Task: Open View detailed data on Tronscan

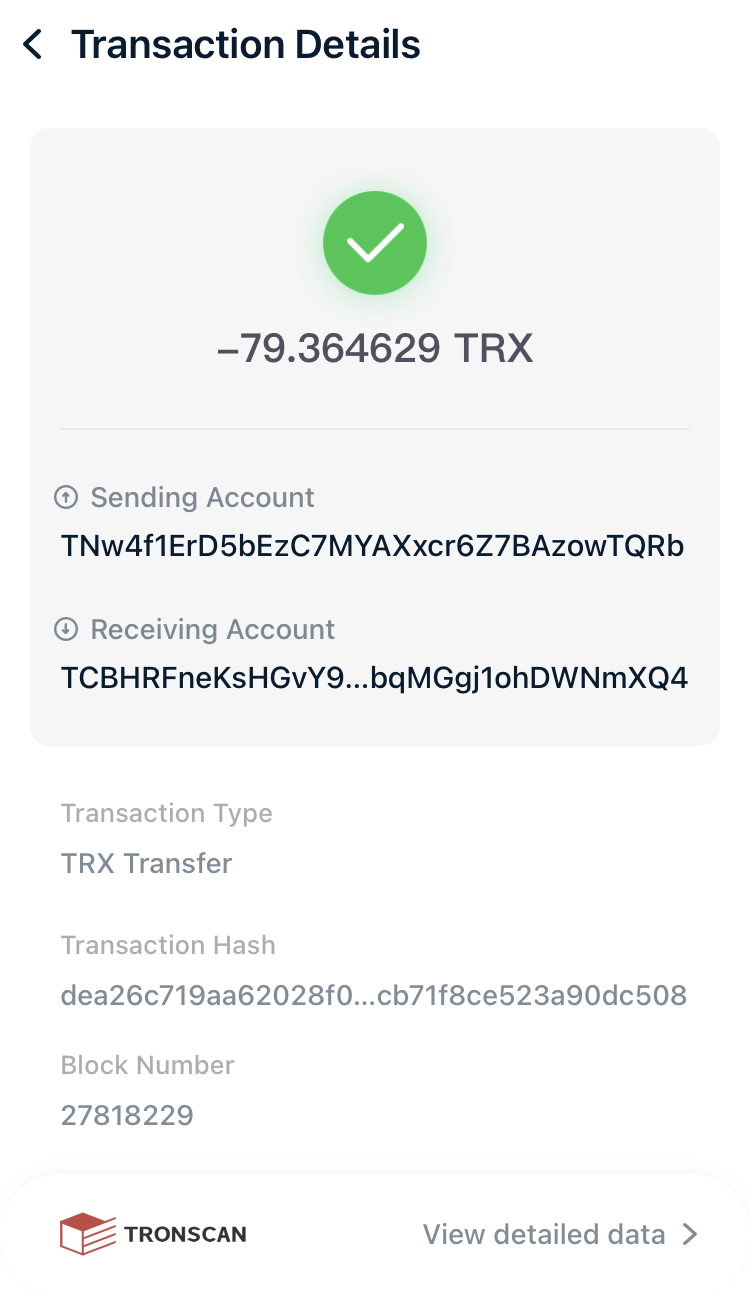Action: point(559,1234)
